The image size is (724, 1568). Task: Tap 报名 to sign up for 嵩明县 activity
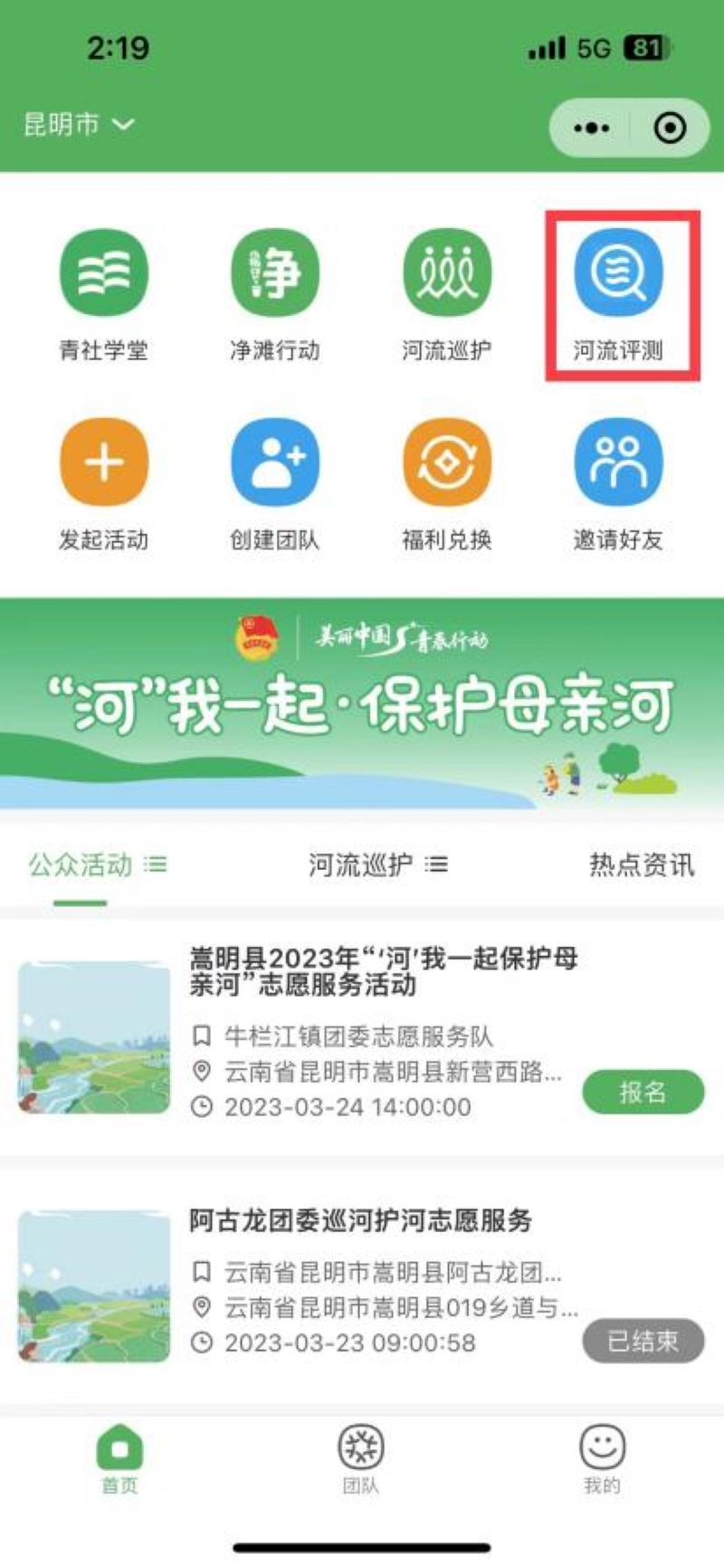[643, 1092]
